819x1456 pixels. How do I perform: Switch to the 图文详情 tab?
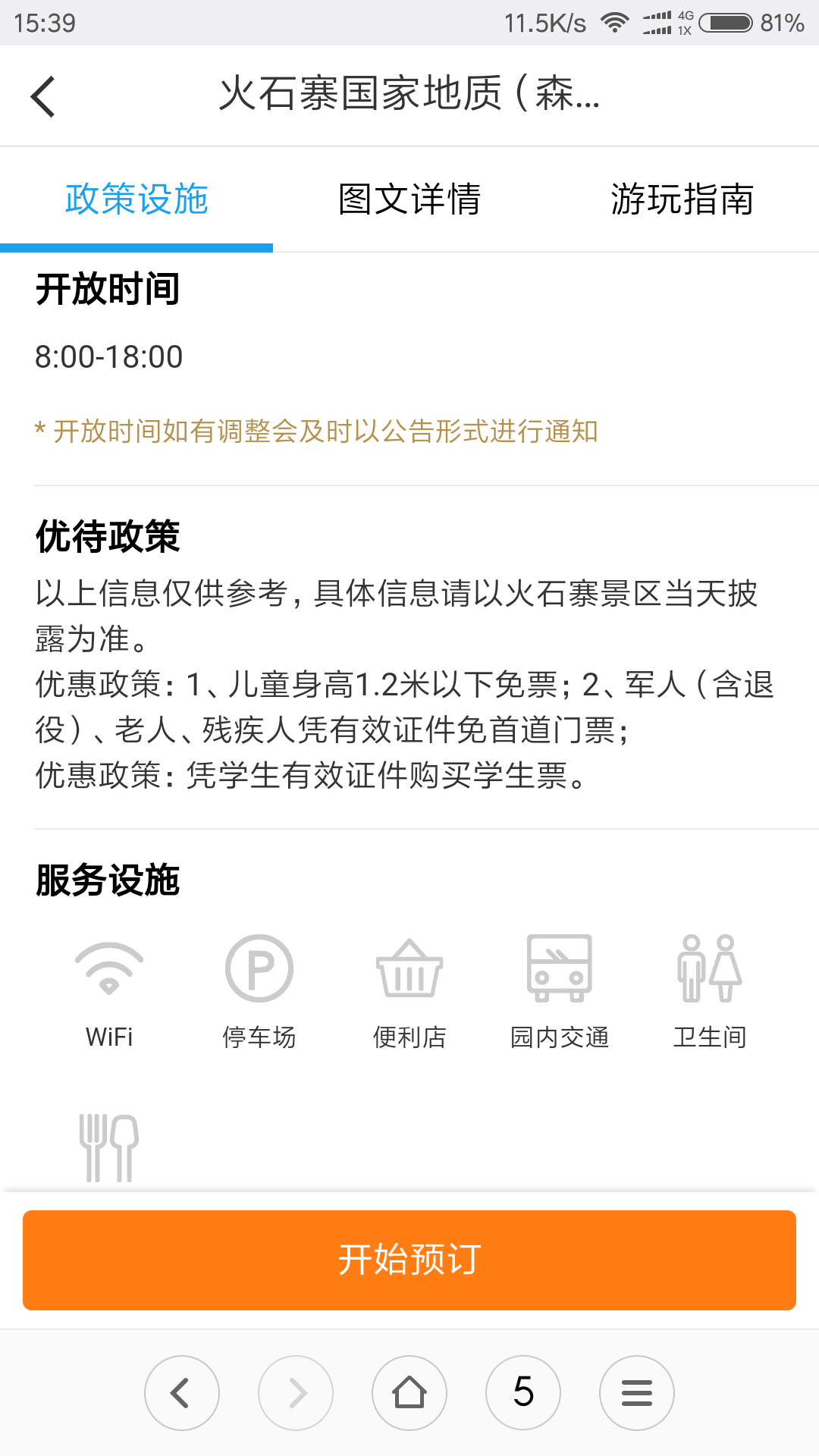click(409, 199)
